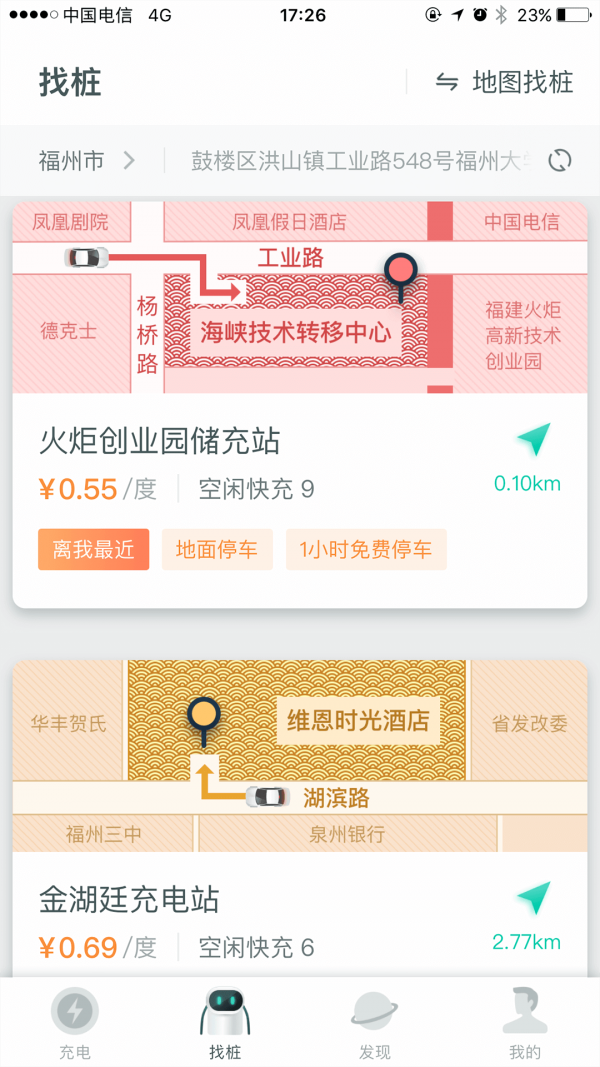Viewport: 600px width, 1067px height.
Task: Open 火炬创业园储充站 station card
Action: (x=160, y=441)
